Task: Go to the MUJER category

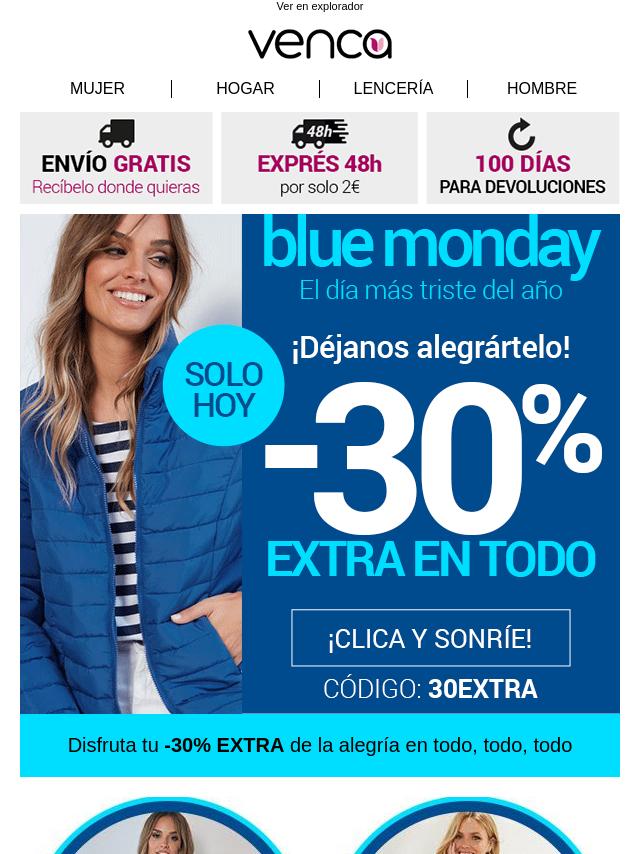Action: click(x=97, y=89)
